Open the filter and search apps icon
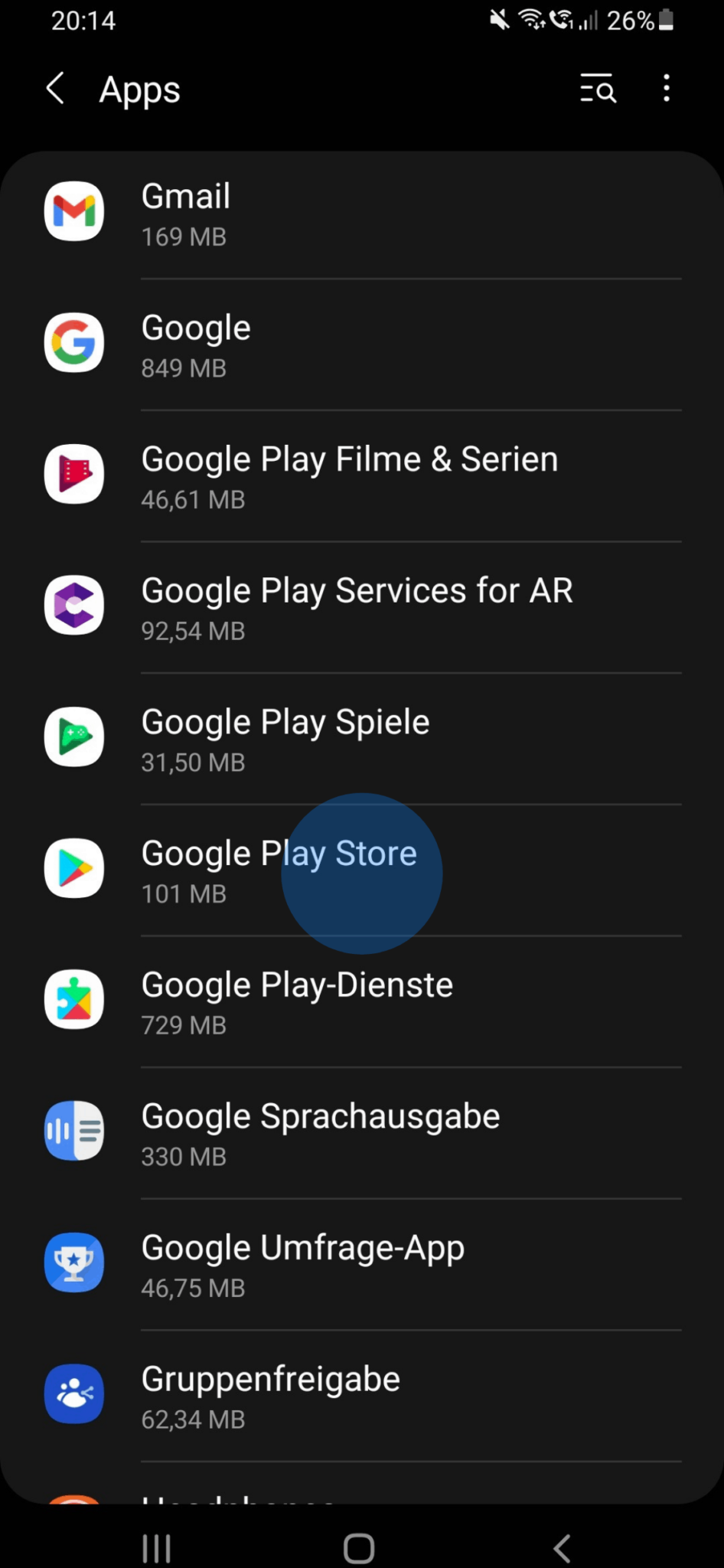 pyautogui.click(x=598, y=89)
